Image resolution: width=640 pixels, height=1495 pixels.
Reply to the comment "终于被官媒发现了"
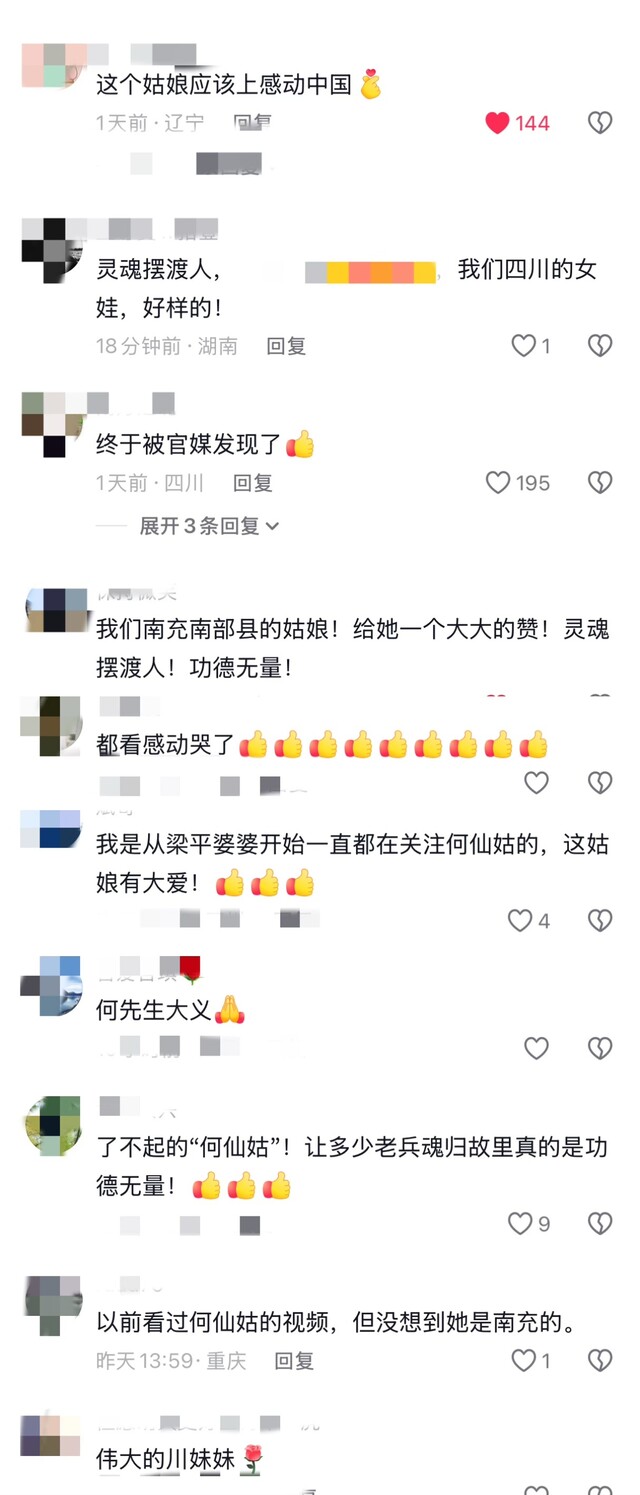coord(253,483)
